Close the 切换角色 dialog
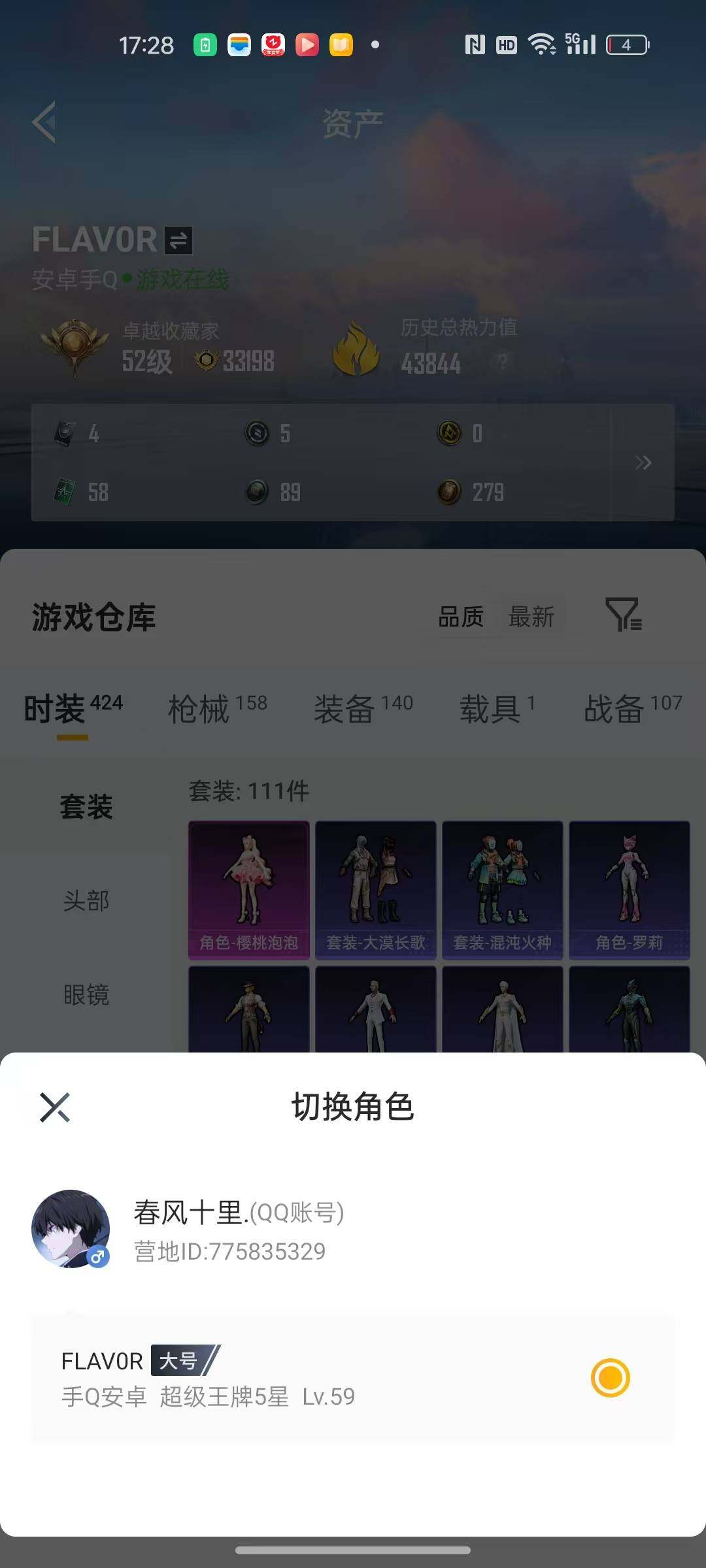The image size is (706, 1568). [54, 1107]
